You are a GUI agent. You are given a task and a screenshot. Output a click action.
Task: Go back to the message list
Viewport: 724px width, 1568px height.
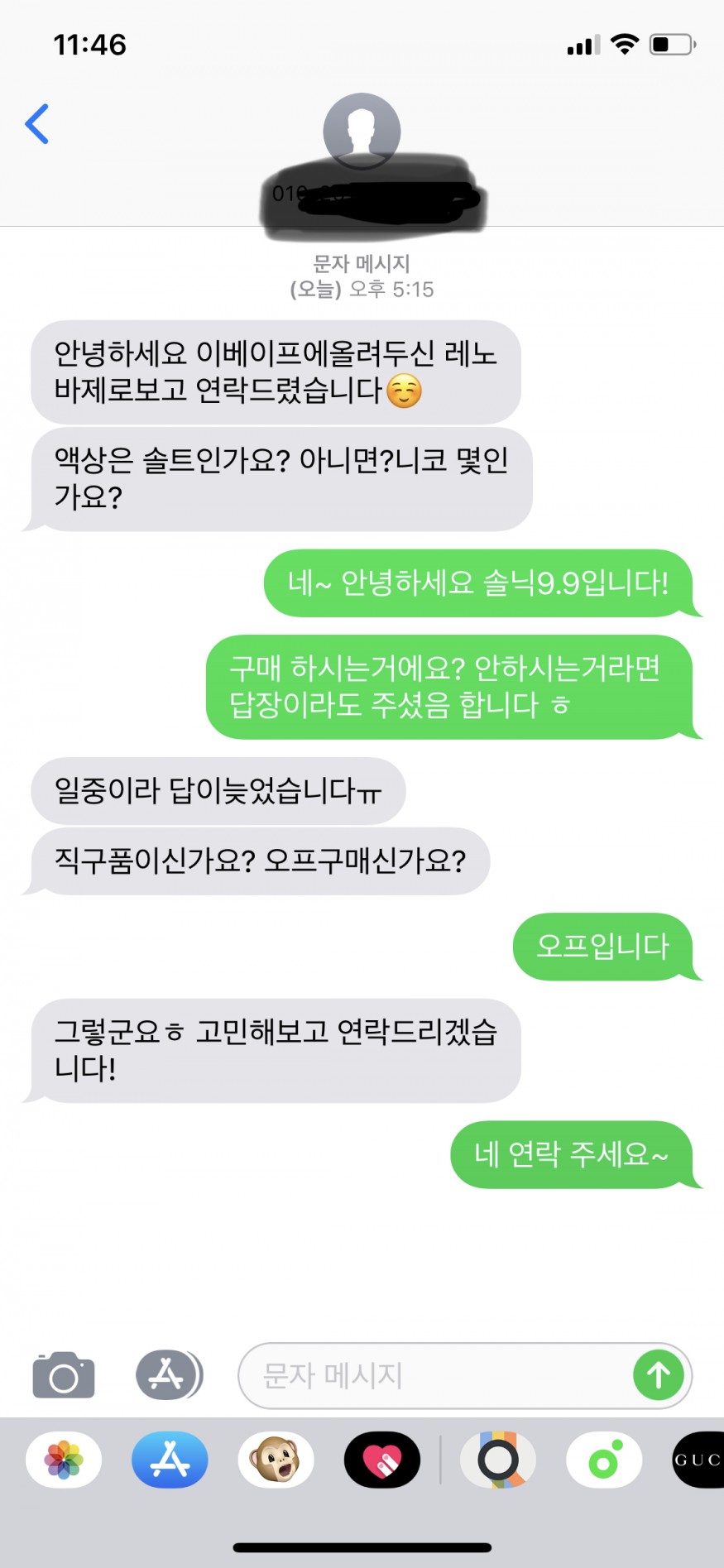(x=37, y=124)
